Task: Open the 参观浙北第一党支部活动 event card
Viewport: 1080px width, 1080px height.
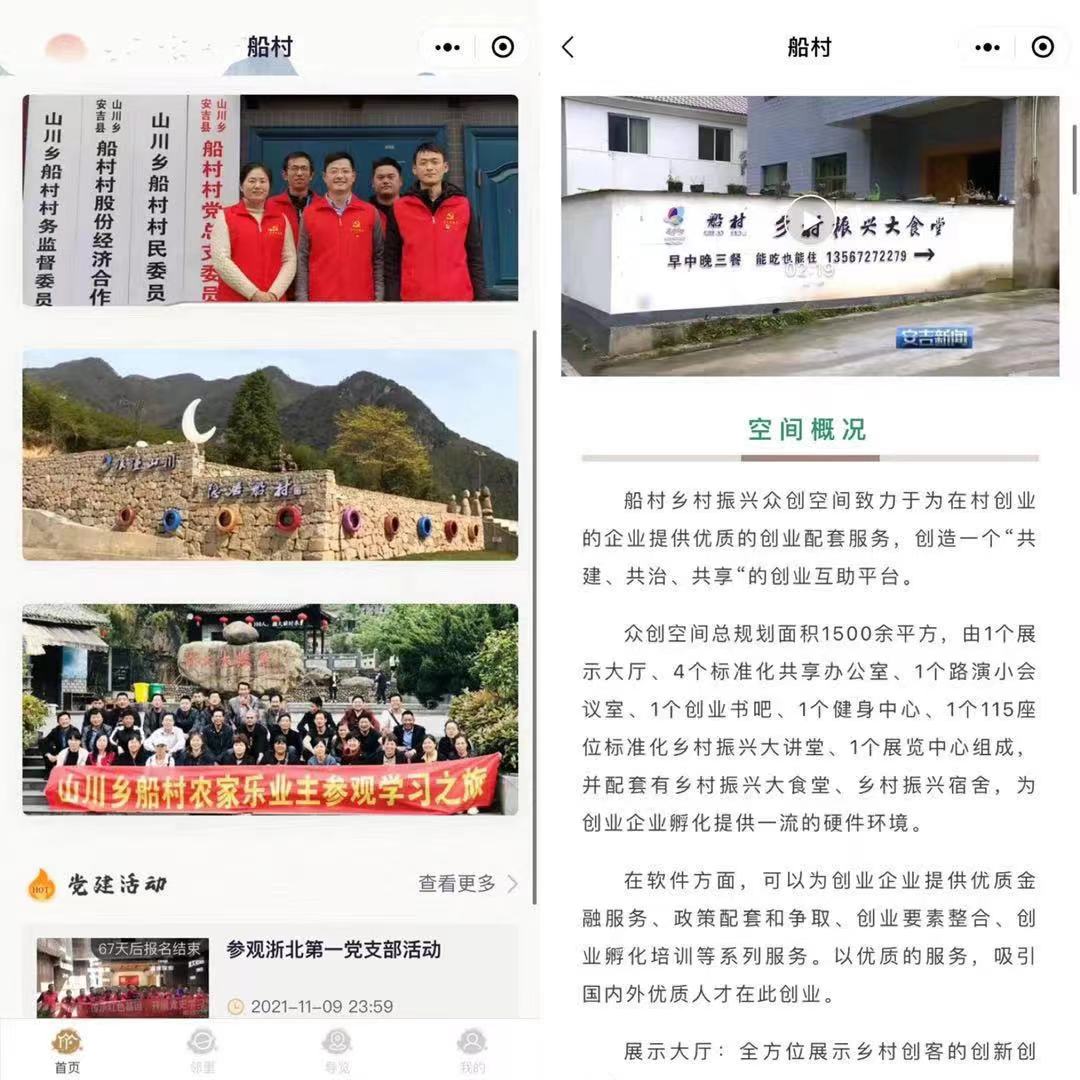Action: [x=270, y=975]
